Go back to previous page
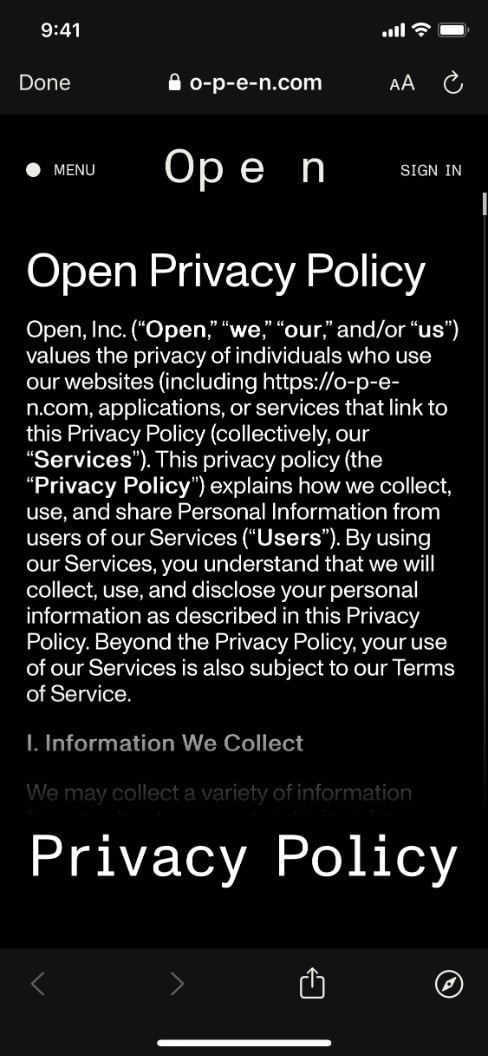Image resolution: width=488 pixels, height=1056 pixels. coord(38,984)
